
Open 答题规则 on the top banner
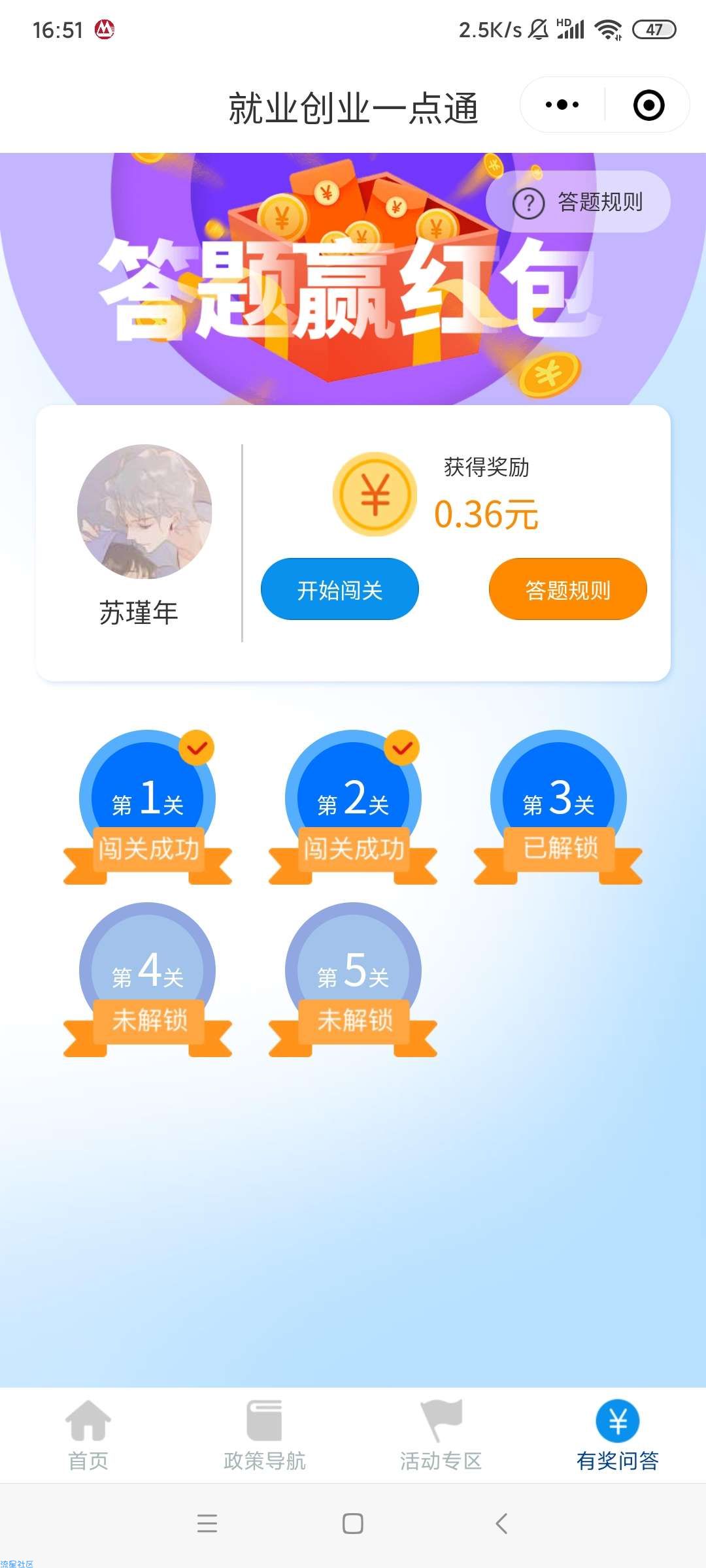[x=579, y=202]
